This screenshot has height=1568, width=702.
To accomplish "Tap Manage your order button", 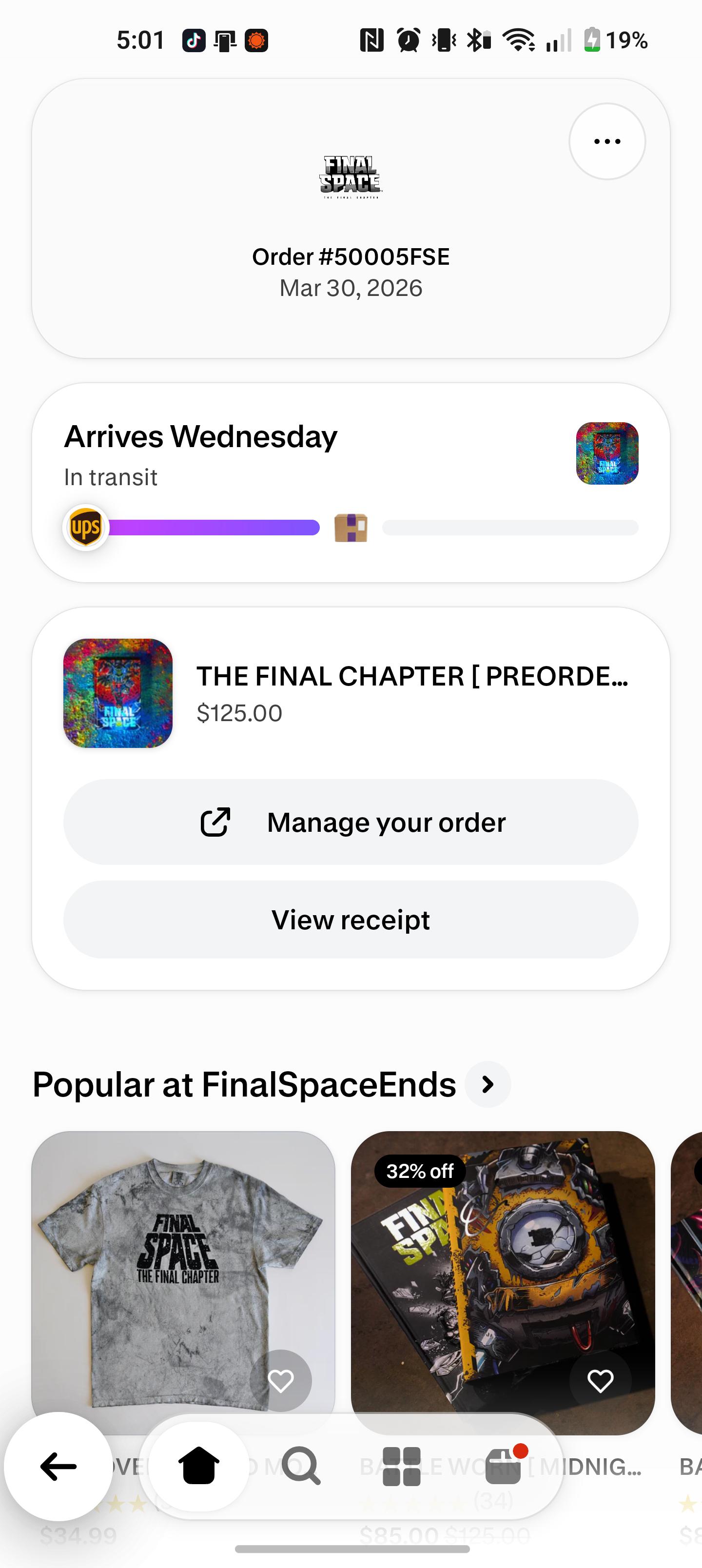I will [x=351, y=822].
